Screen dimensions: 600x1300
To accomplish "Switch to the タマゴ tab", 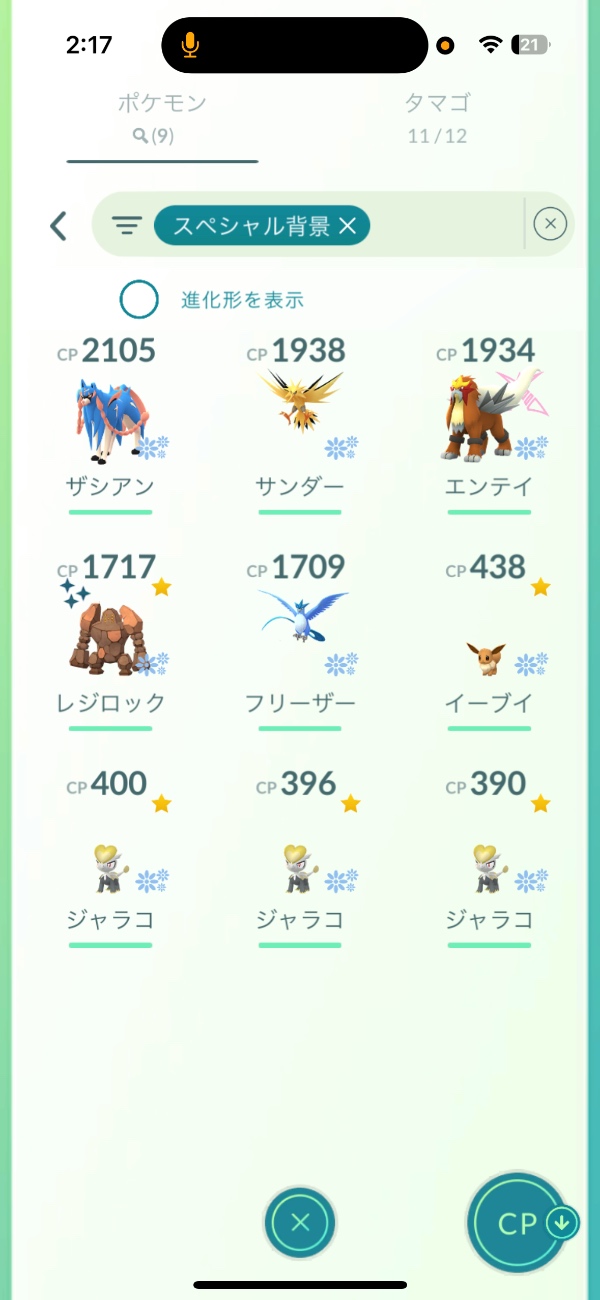I will (437, 117).
